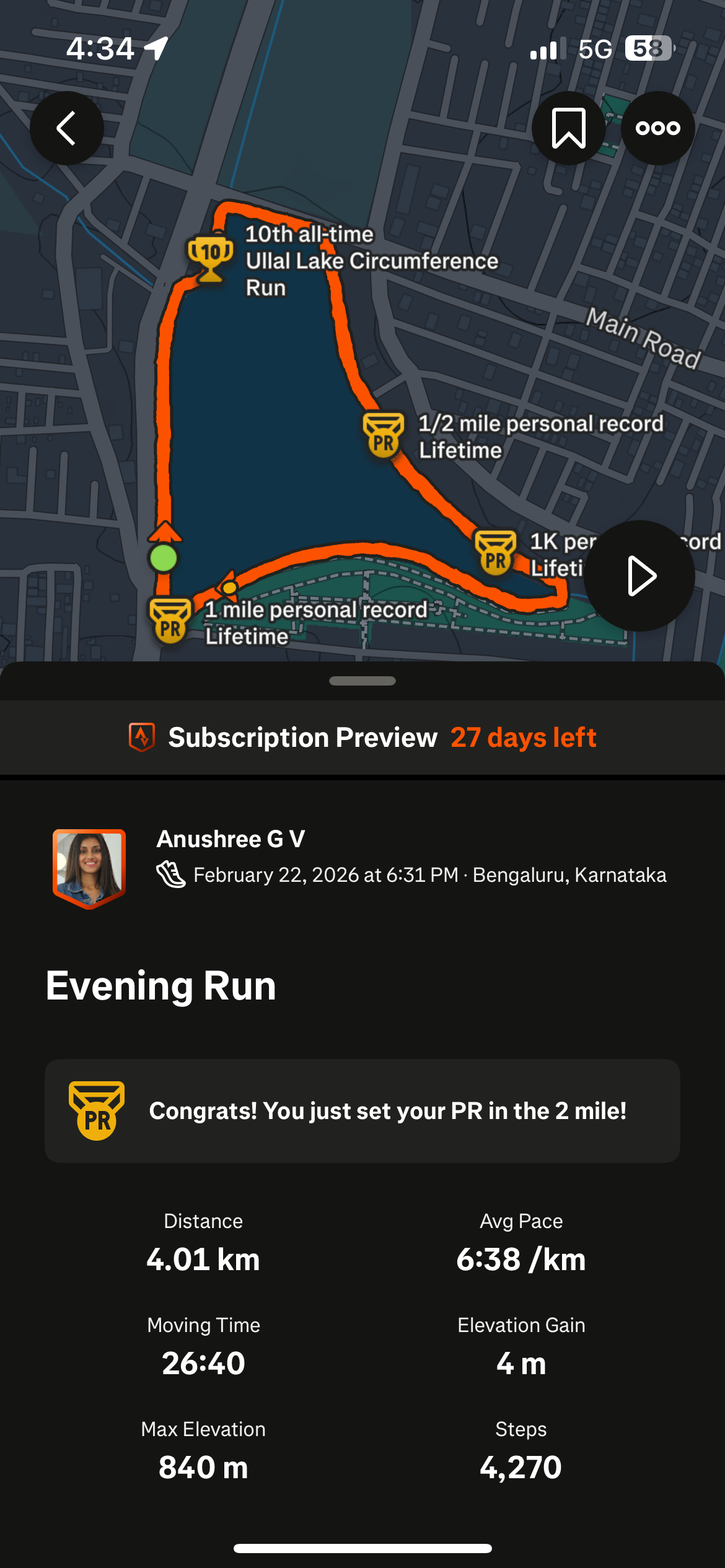Screen dimensions: 725x1568
Task: Select the 1K personal record marker
Action: click(495, 552)
